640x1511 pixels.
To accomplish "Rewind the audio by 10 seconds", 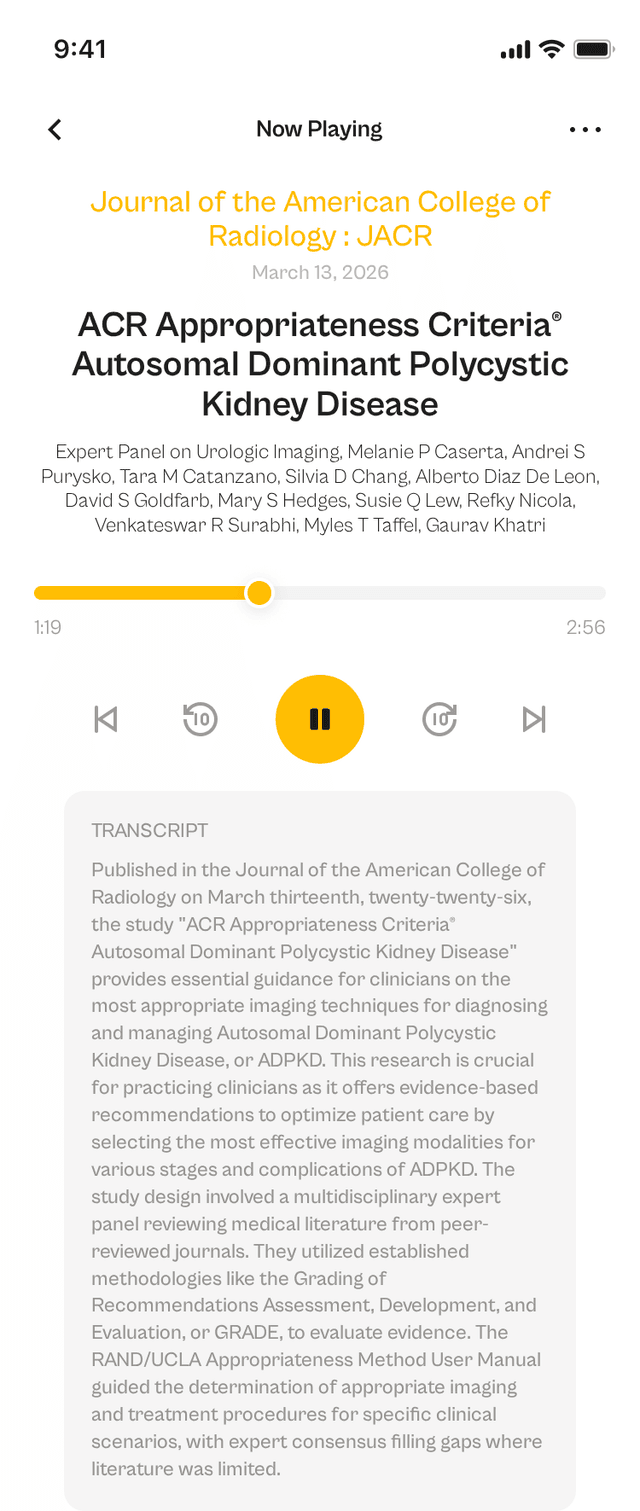I will click(201, 719).
